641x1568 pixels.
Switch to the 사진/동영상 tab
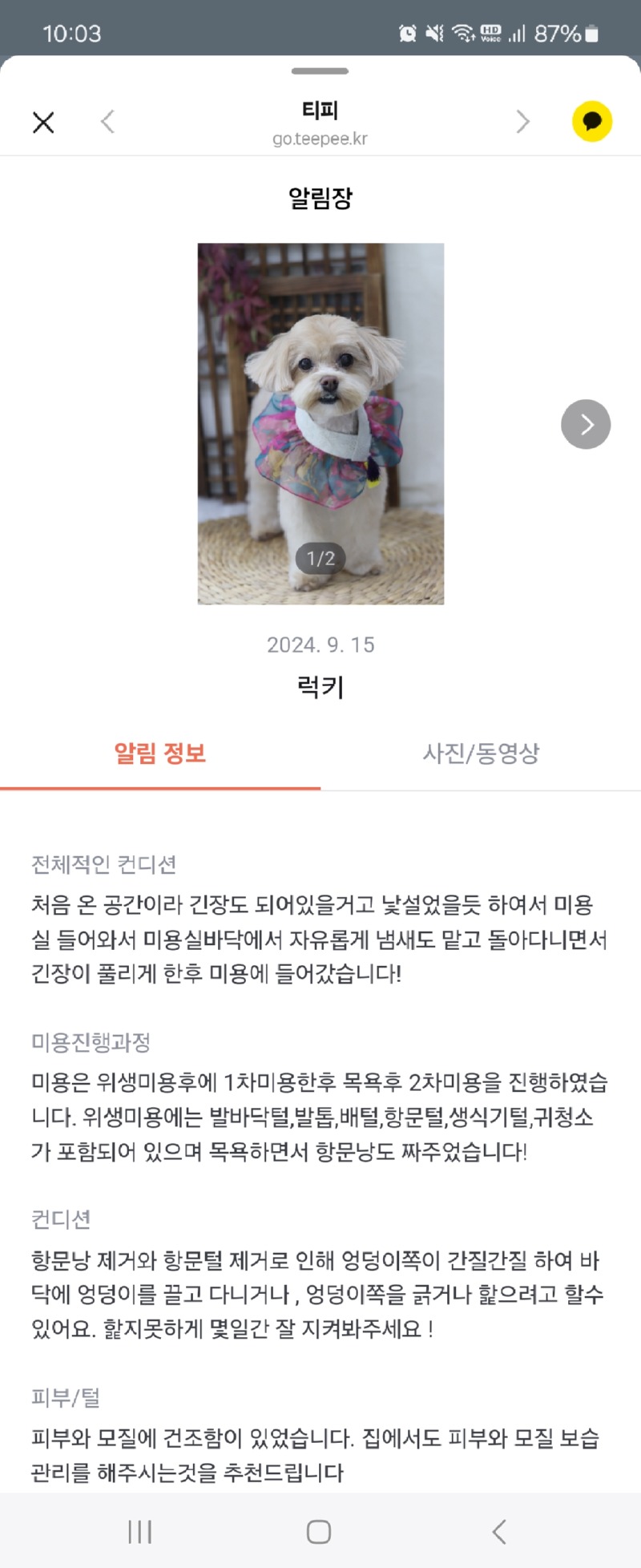click(481, 754)
